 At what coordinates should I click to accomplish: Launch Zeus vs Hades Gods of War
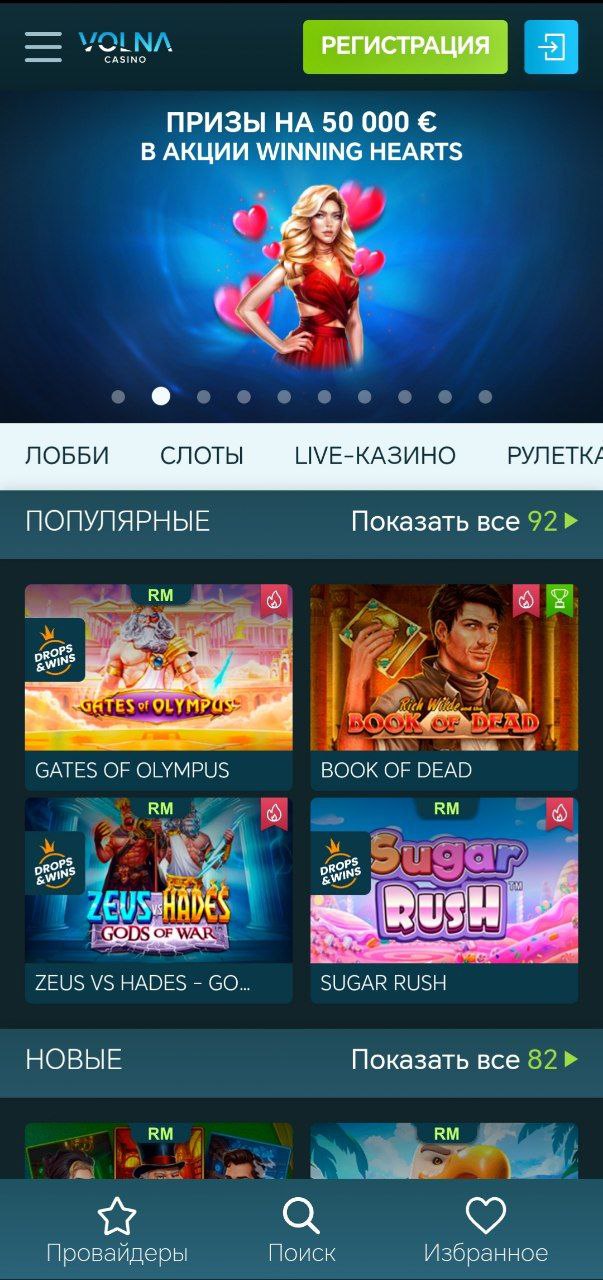(x=159, y=900)
